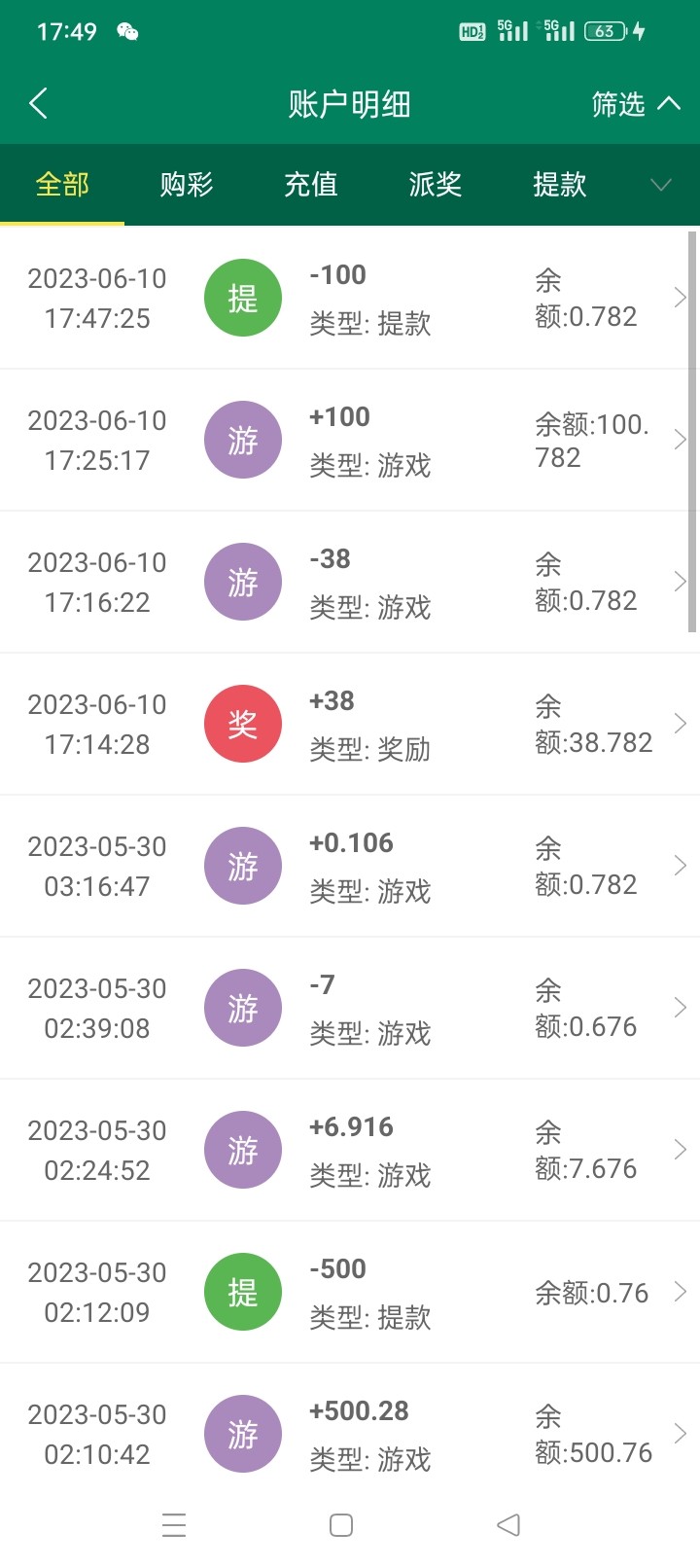Image resolution: width=700 pixels, height=1568 pixels.
Task: Switch to the 购彩 tab
Action: (x=187, y=184)
